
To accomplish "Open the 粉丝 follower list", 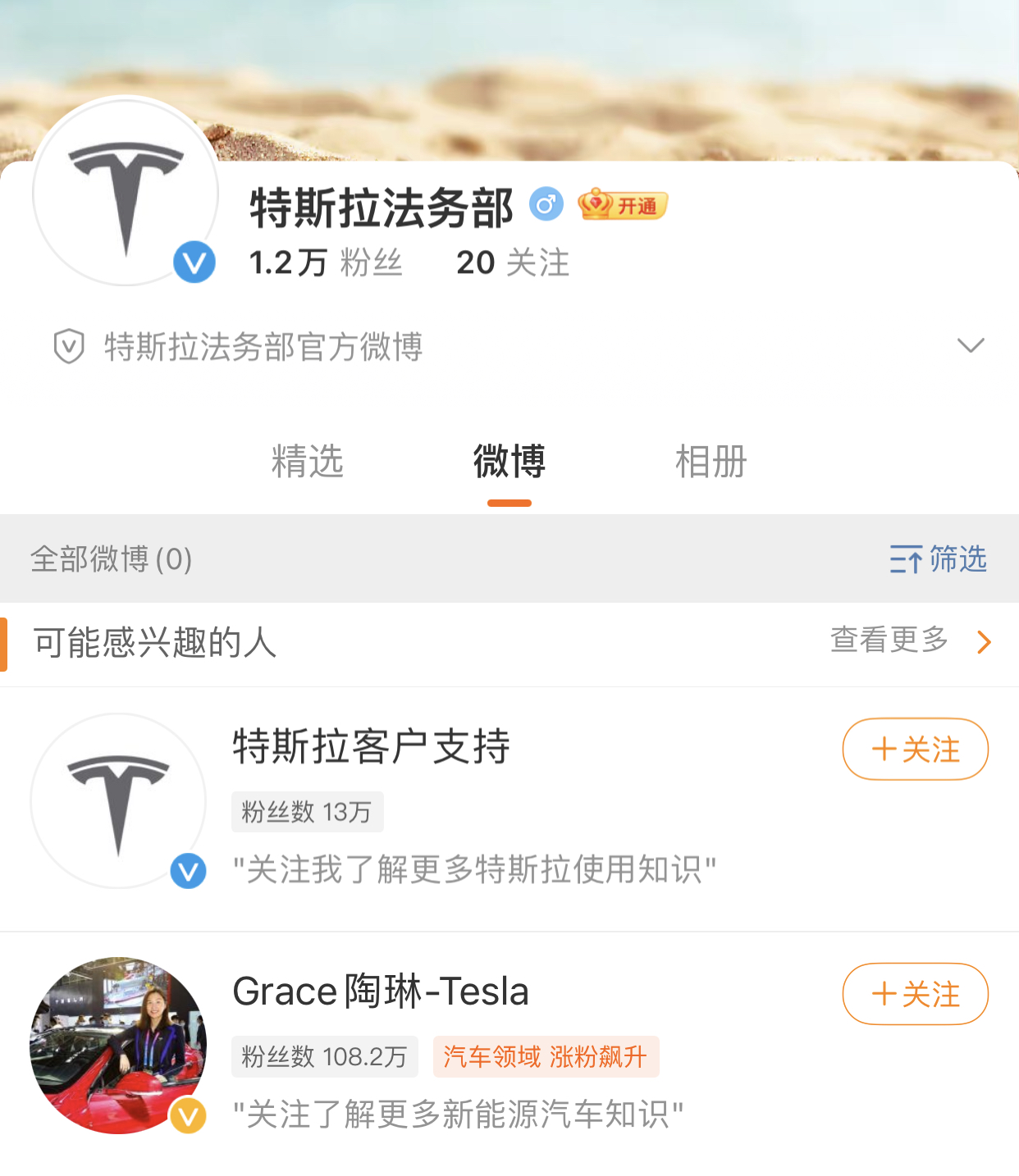I will [x=326, y=262].
